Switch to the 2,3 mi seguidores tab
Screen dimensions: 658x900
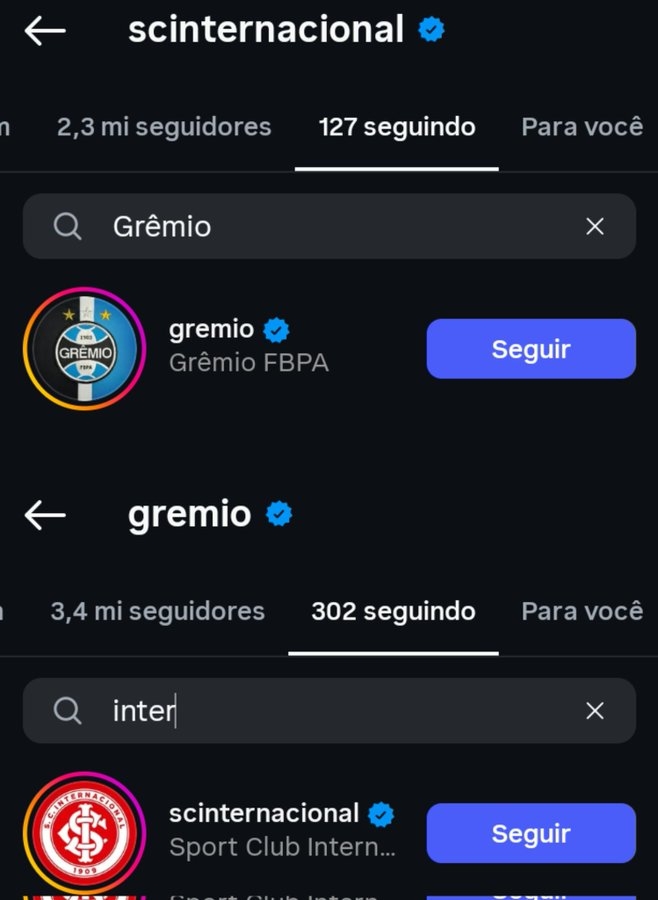click(164, 127)
